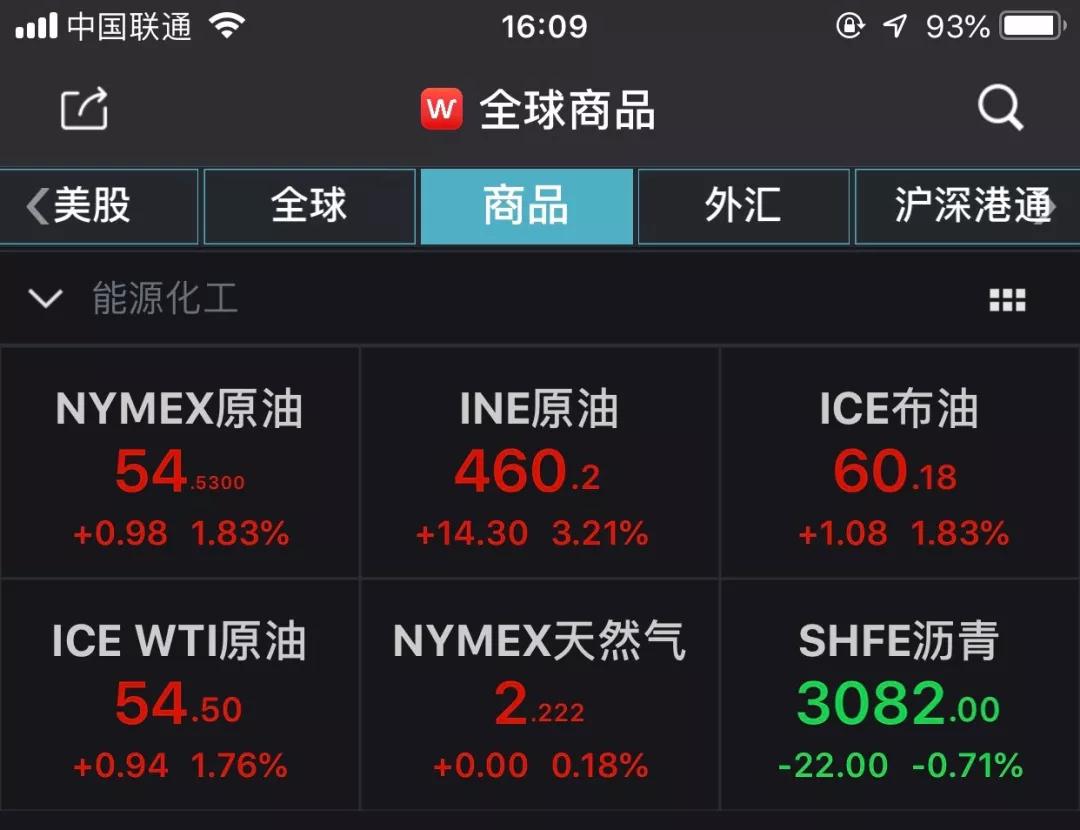
Task: Open the search magnifier icon
Action: pyautogui.click(x=999, y=107)
